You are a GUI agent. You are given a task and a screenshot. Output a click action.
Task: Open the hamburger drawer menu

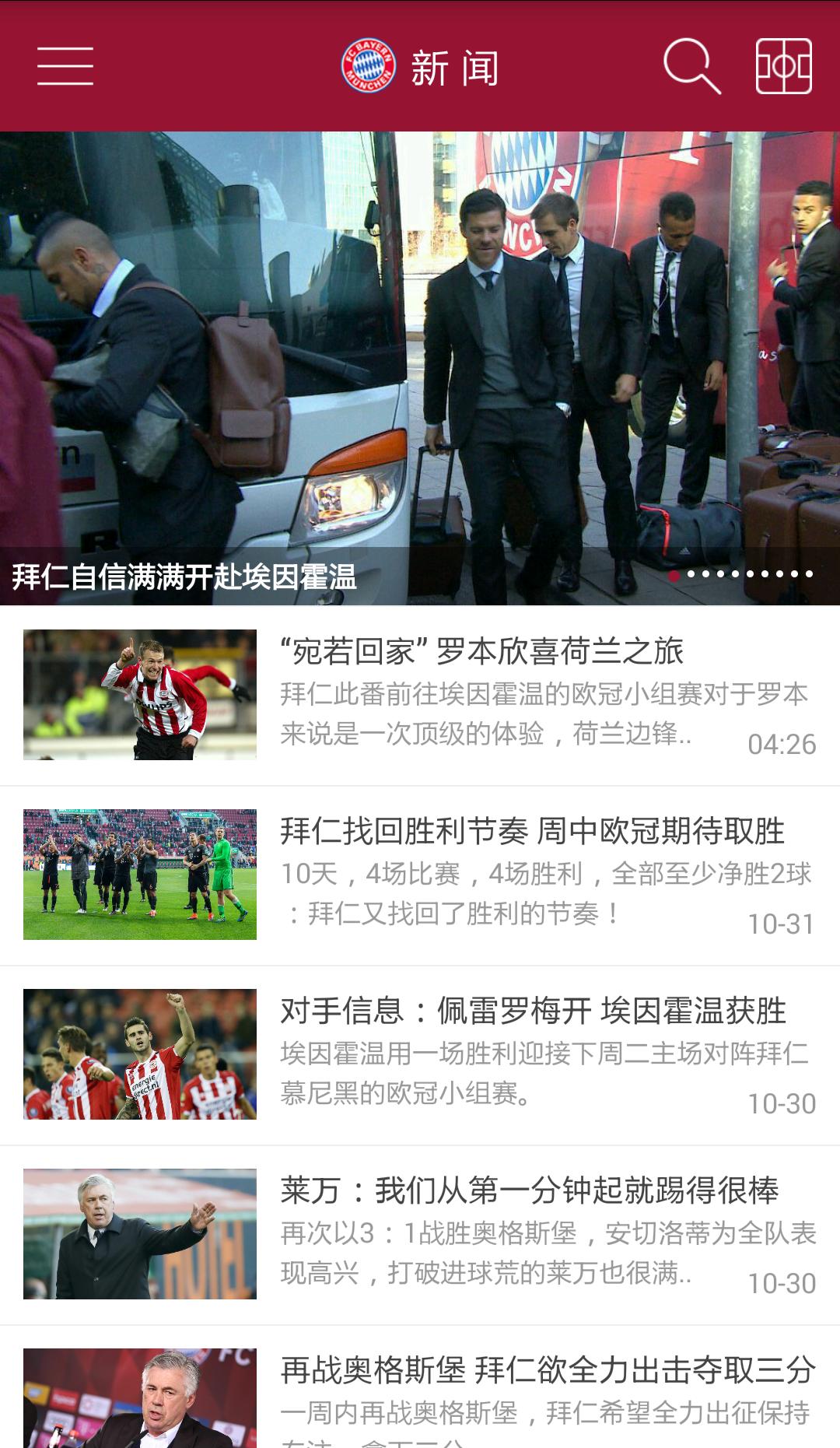[x=65, y=66]
